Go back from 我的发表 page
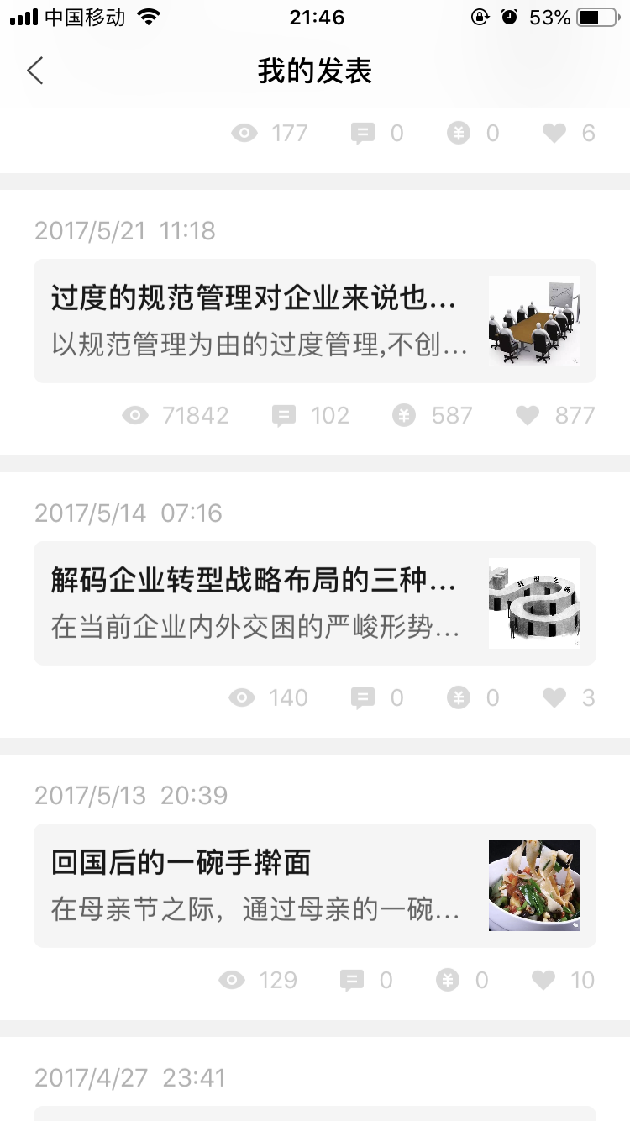 35,71
